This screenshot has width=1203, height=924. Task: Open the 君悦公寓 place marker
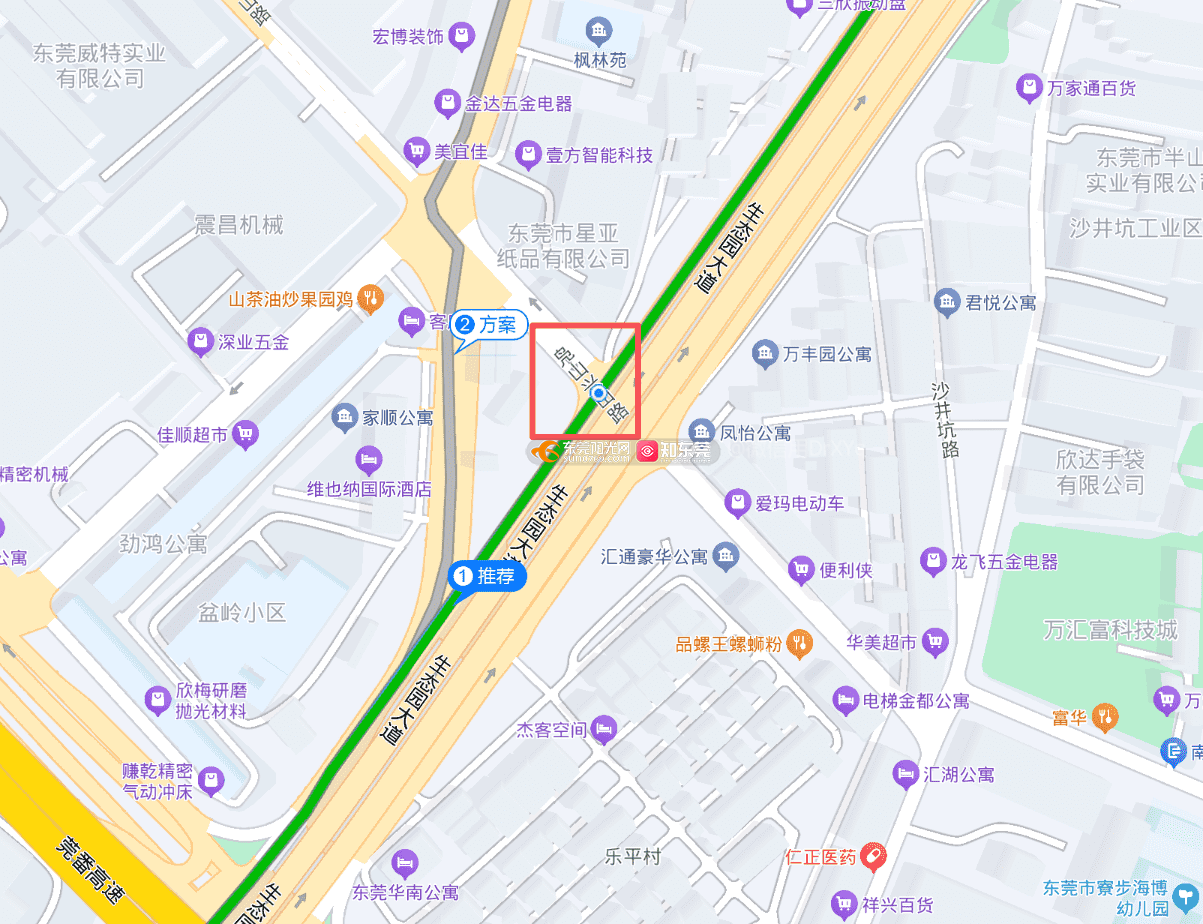click(x=947, y=301)
